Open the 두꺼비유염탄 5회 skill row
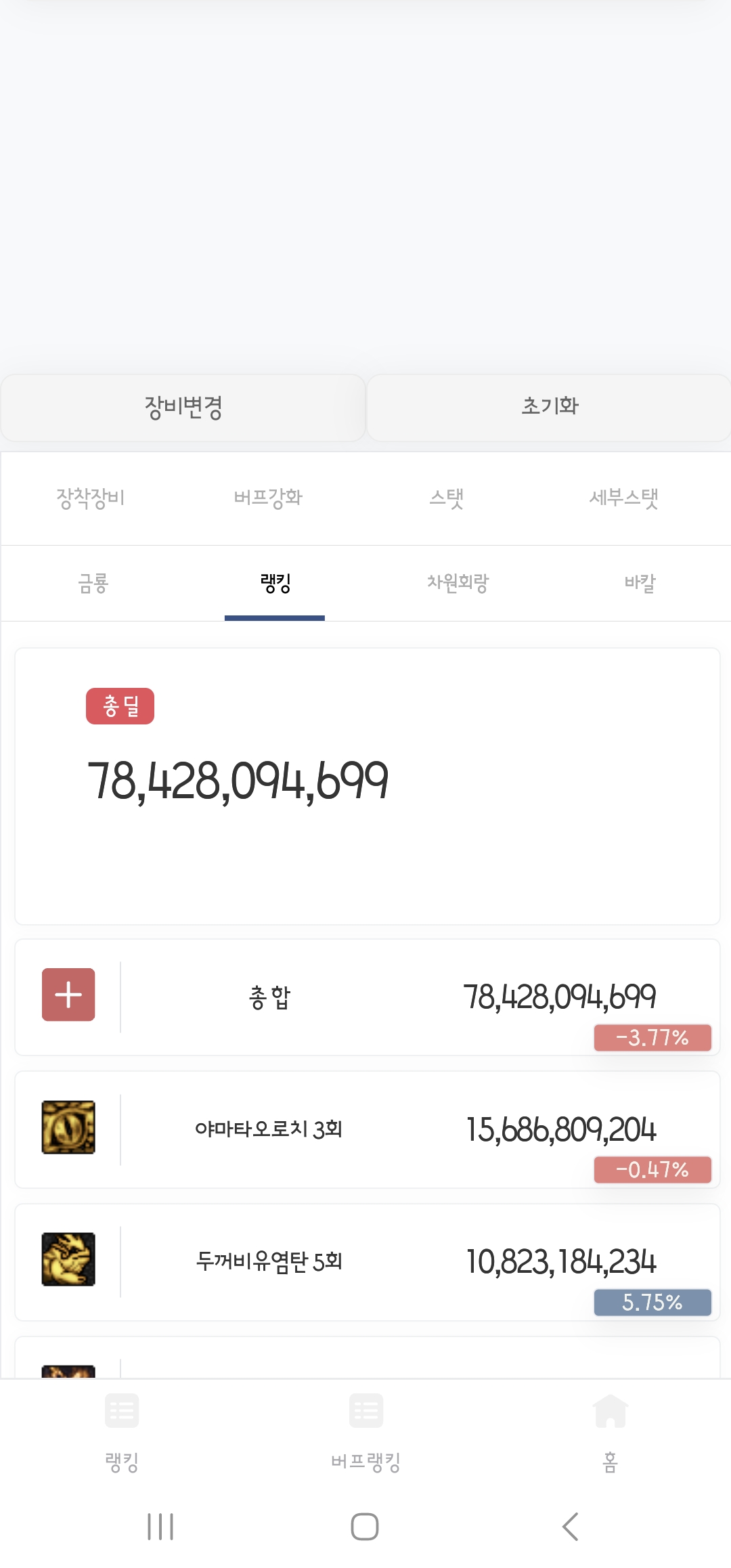The width and height of the screenshot is (731, 1568). click(368, 1262)
